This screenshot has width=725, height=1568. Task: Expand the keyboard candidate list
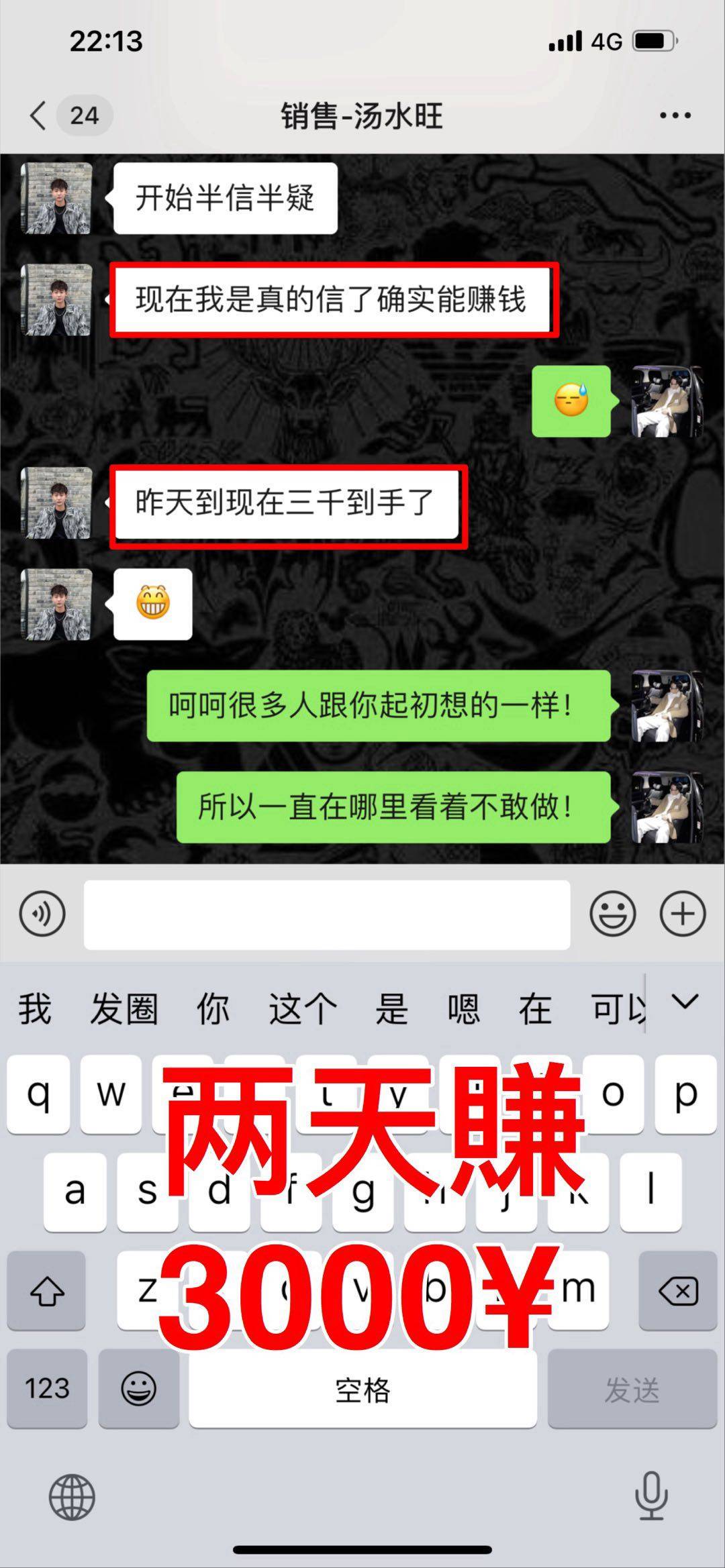[x=685, y=1002]
